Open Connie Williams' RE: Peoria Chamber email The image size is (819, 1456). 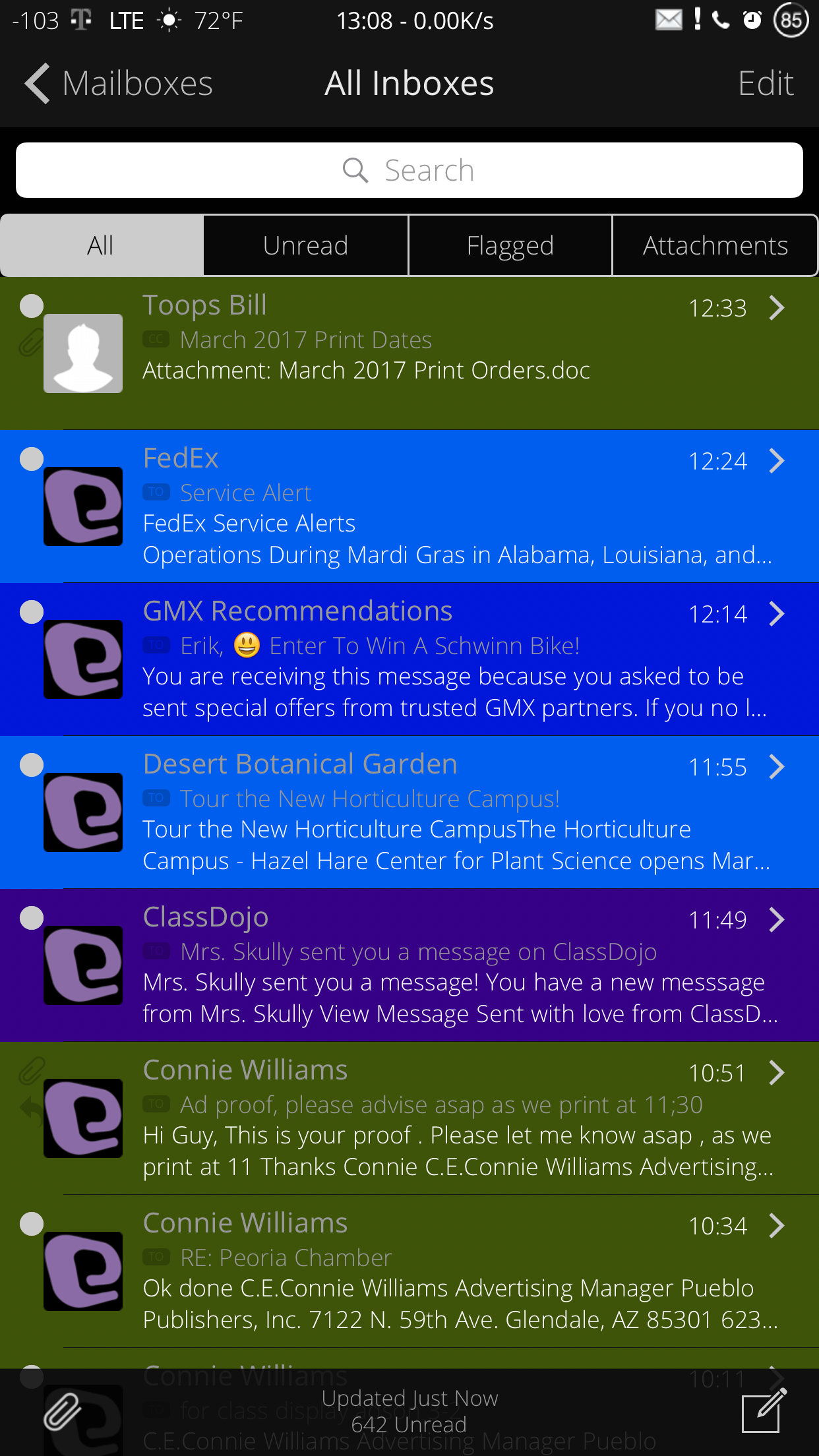409,1271
